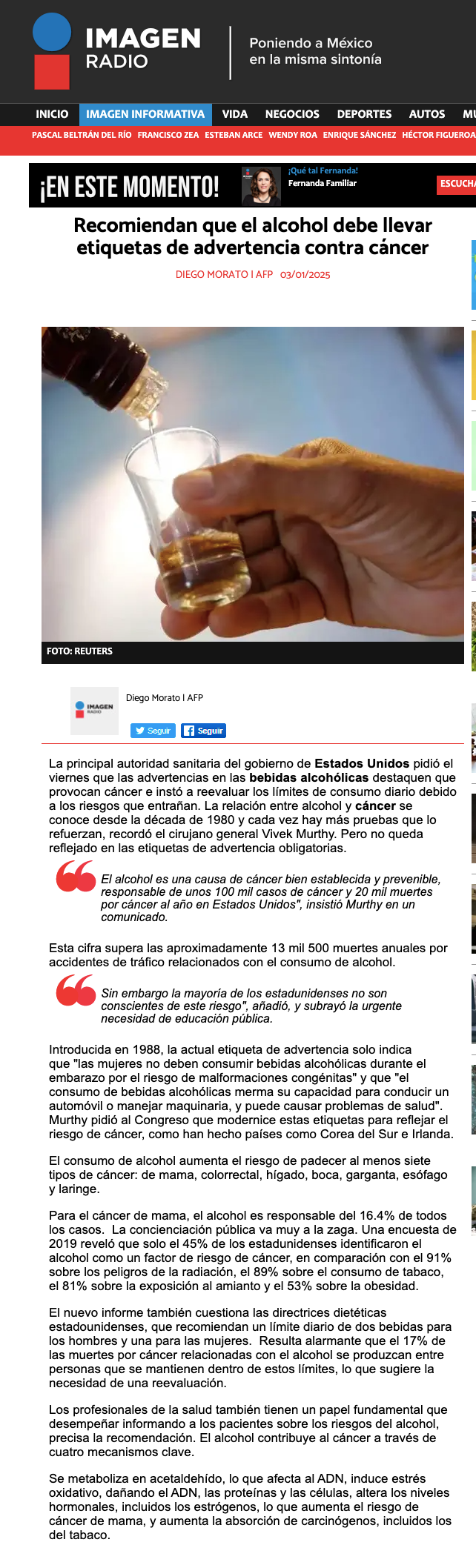The image size is (476, 1568).
Task: Open the ¡Qué tal Fernanda! live show
Action: pyautogui.click(x=323, y=171)
